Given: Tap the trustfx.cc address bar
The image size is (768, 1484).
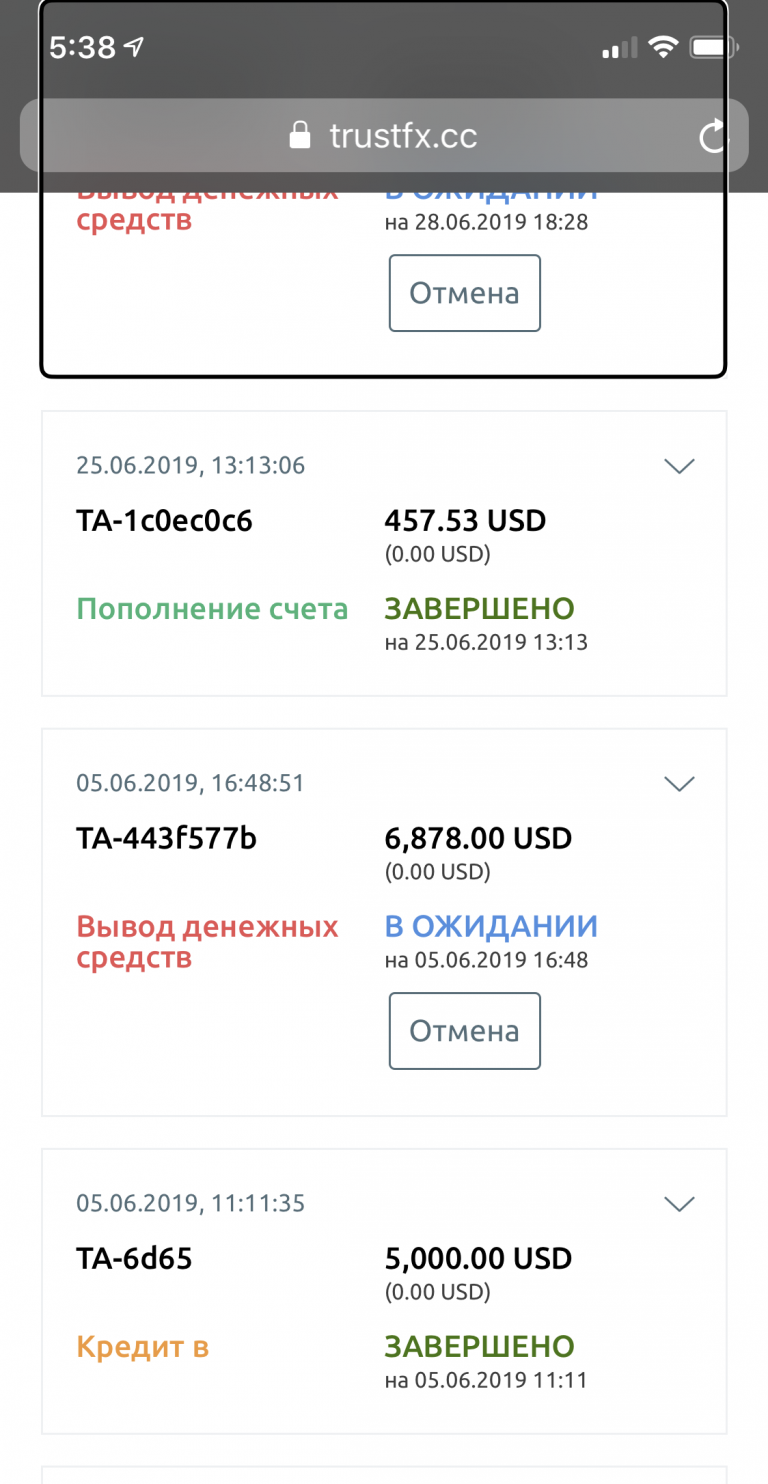Looking at the screenshot, I should tap(384, 135).
